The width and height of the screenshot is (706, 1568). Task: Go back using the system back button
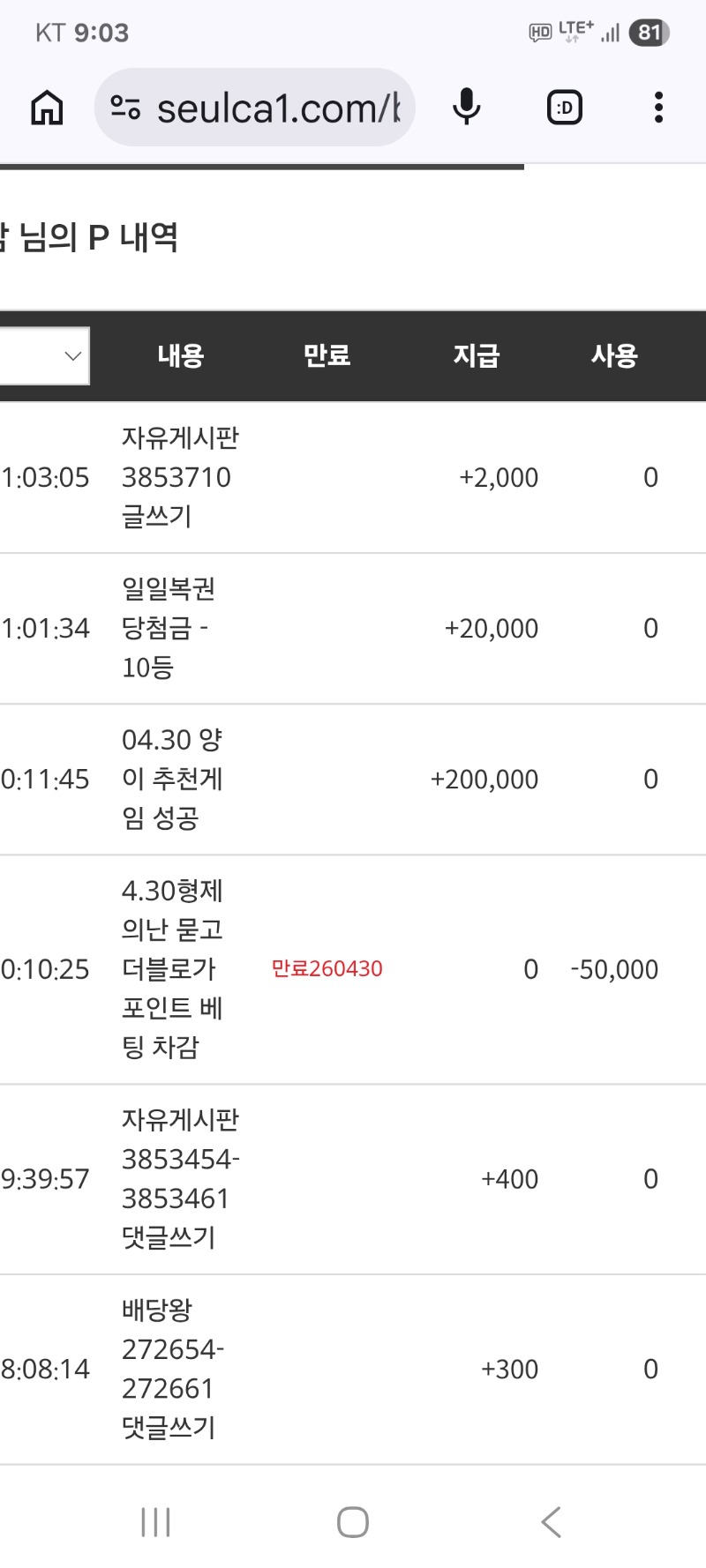552,1522
